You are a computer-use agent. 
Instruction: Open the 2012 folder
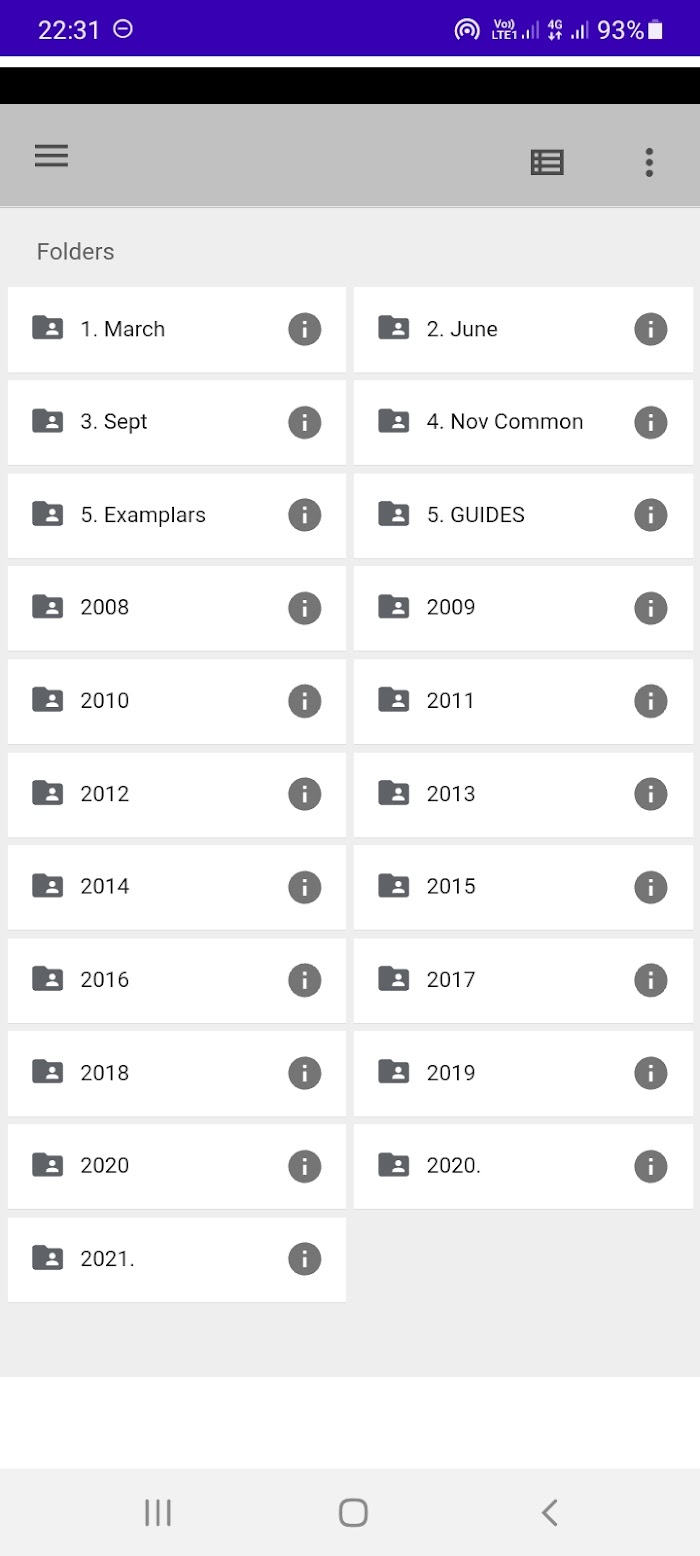(177, 794)
